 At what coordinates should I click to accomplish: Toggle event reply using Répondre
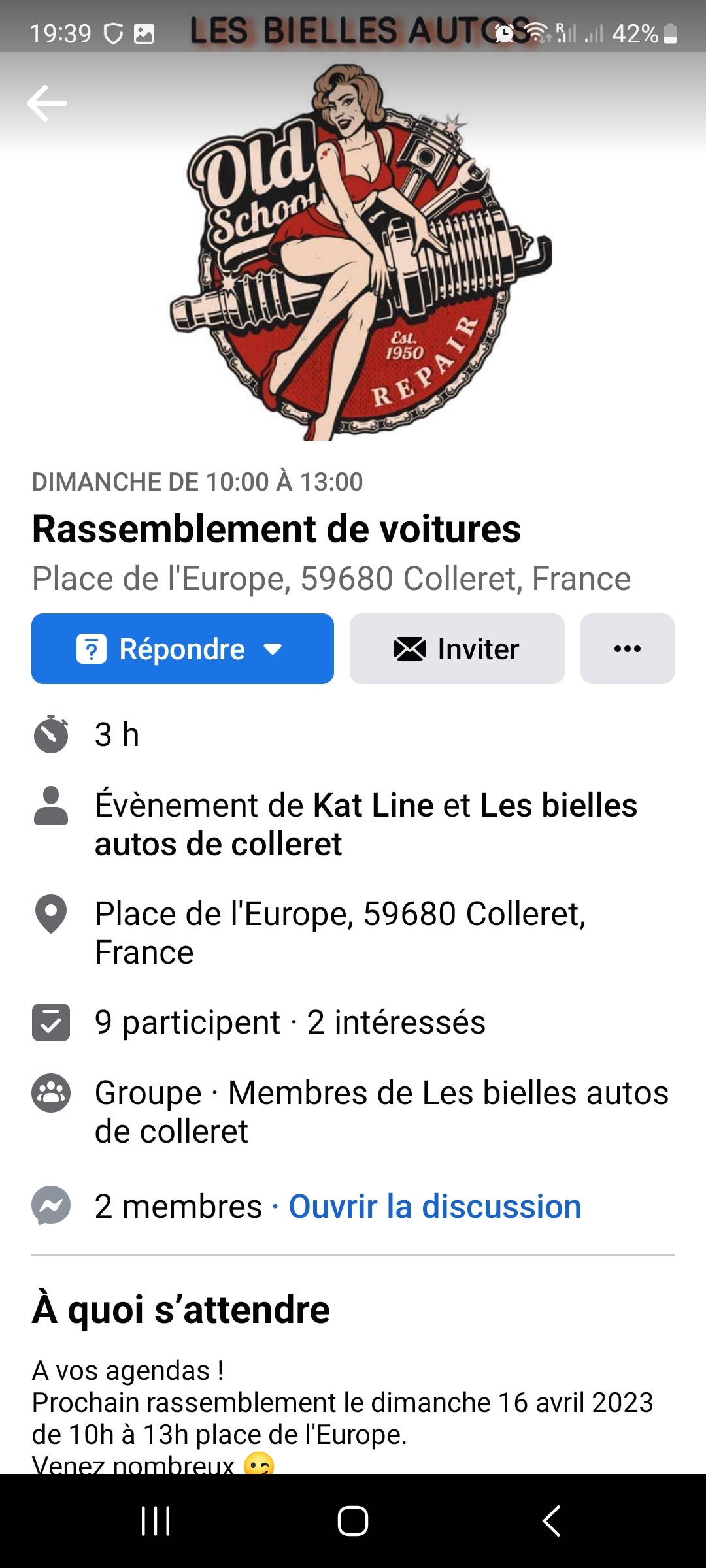tap(183, 648)
